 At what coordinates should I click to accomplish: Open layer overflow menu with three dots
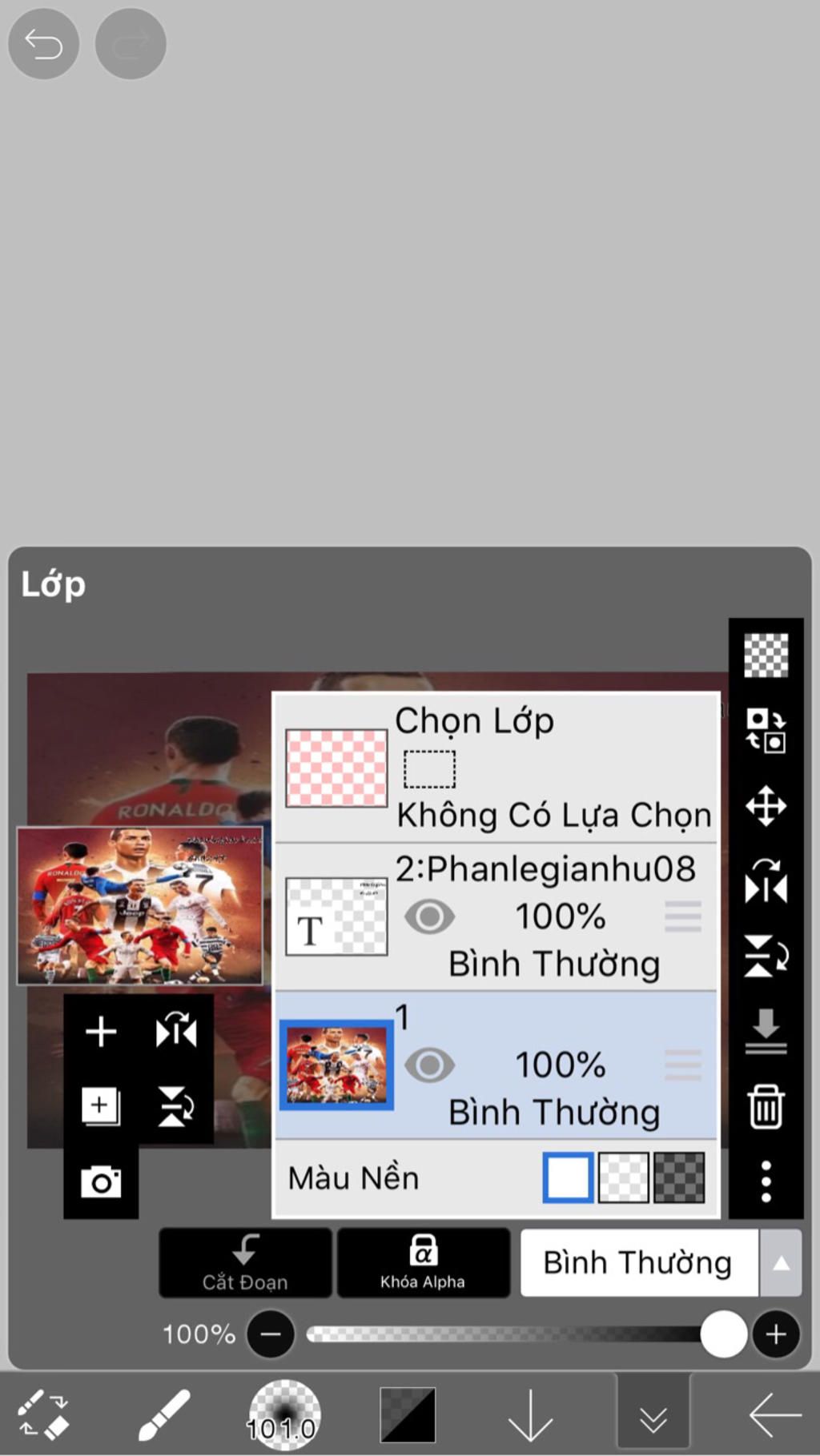click(766, 1181)
